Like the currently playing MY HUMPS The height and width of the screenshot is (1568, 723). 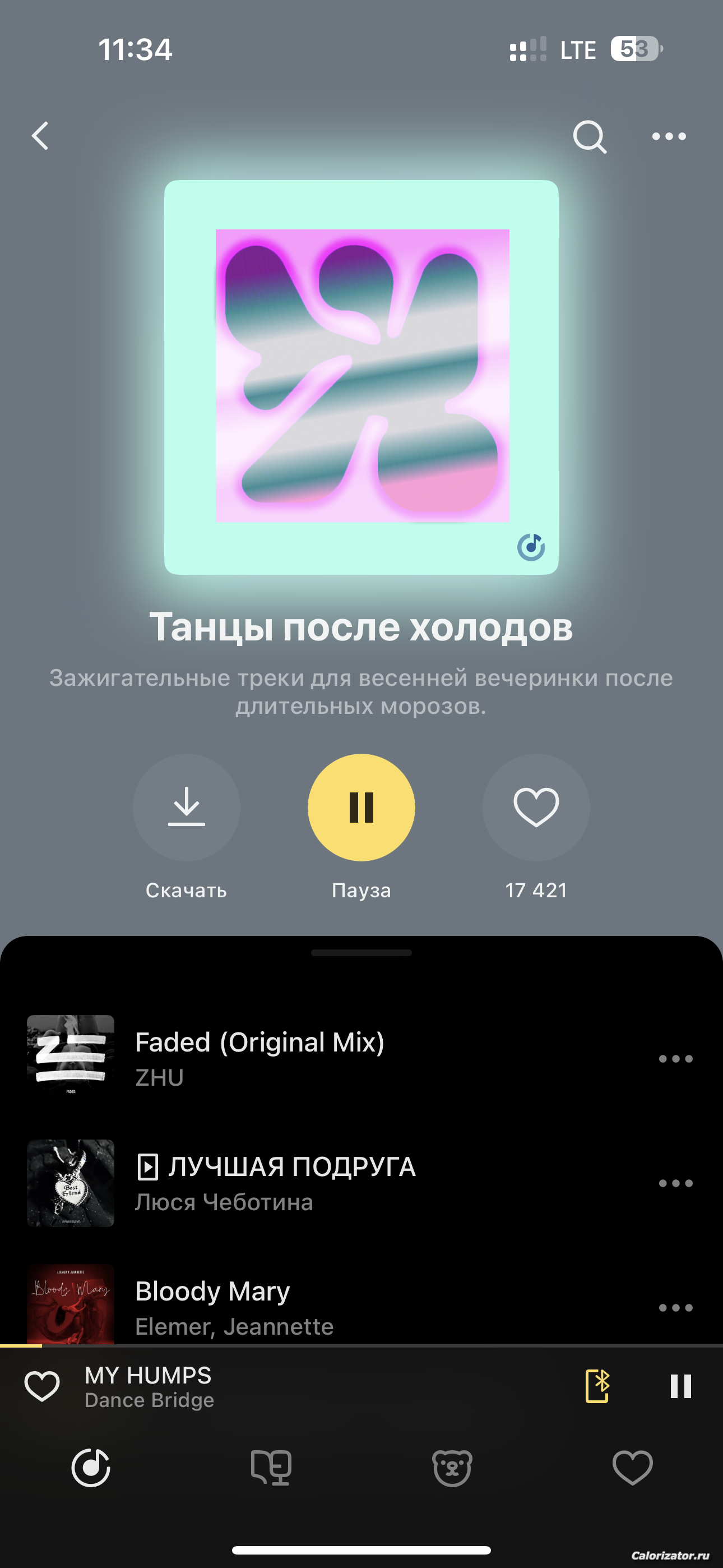pos(42,1386)
